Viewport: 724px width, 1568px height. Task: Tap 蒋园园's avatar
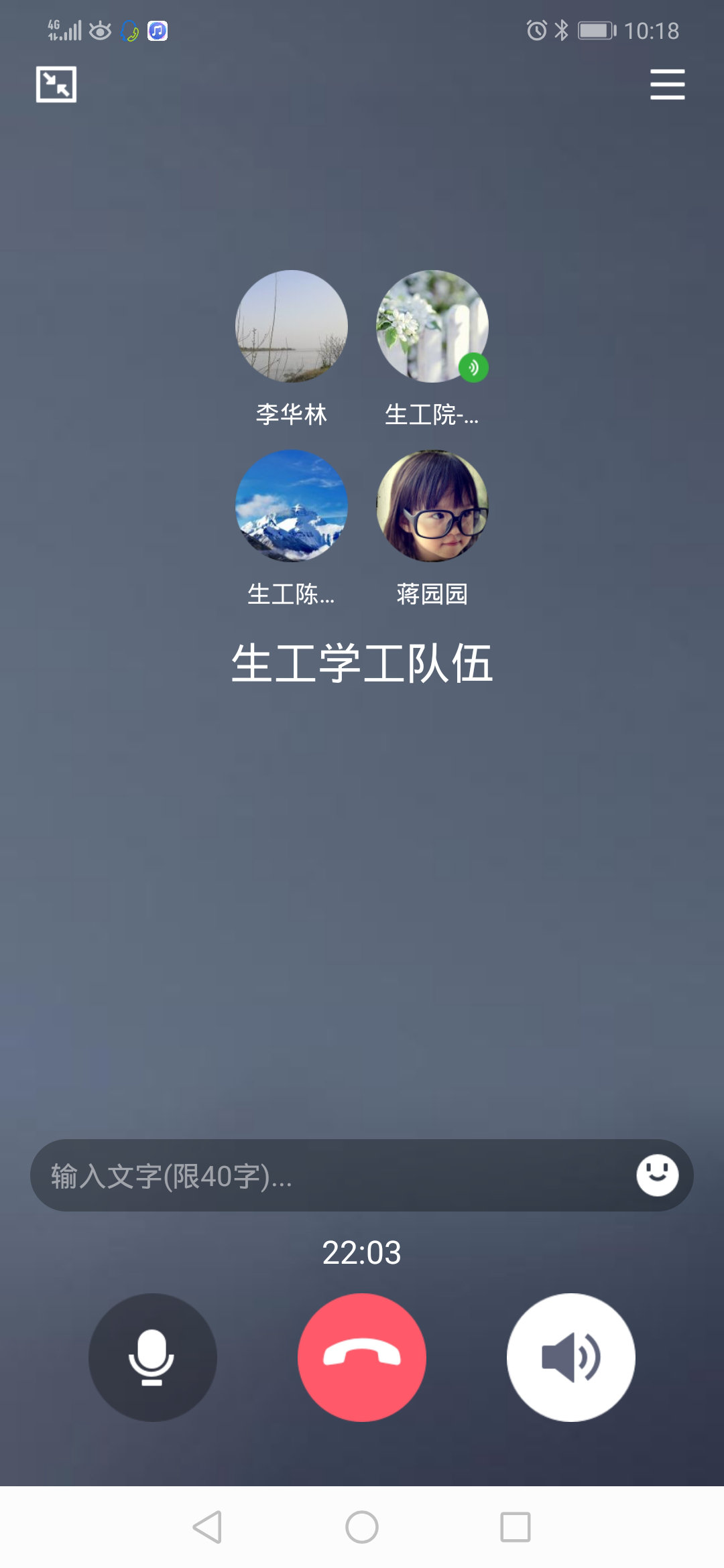[432, 506]
